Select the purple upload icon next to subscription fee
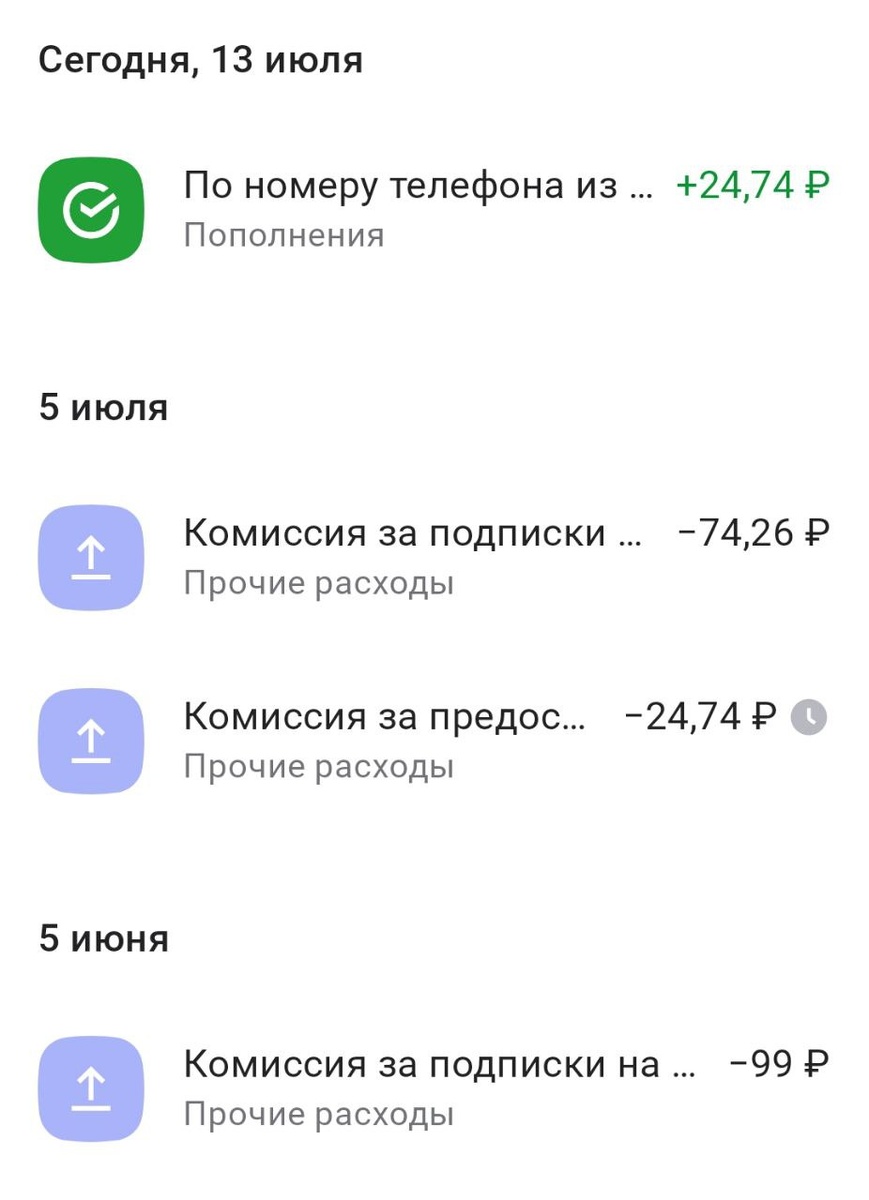869x1200 pixels. point(90,558)
